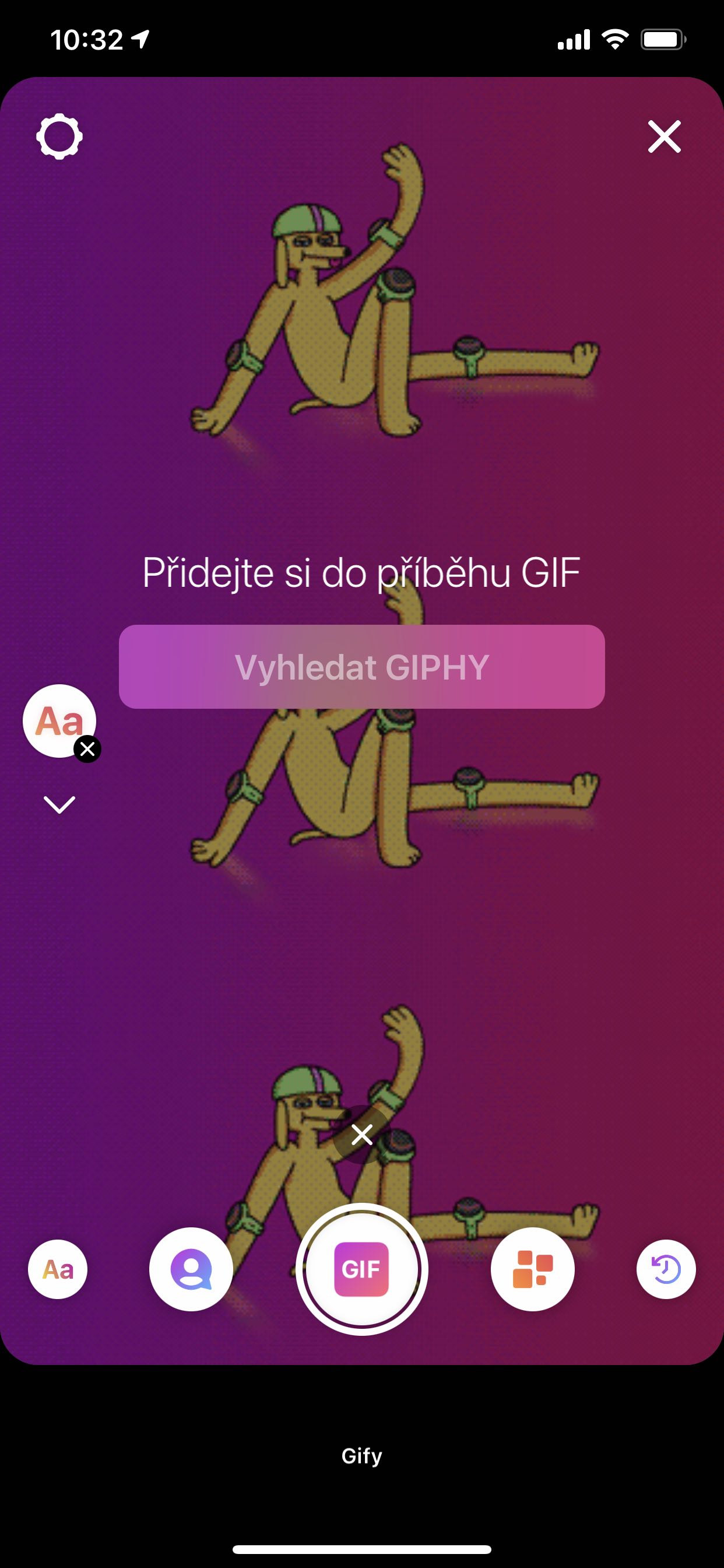Tap the Vyhledat GIPHY button

point(361,667)
